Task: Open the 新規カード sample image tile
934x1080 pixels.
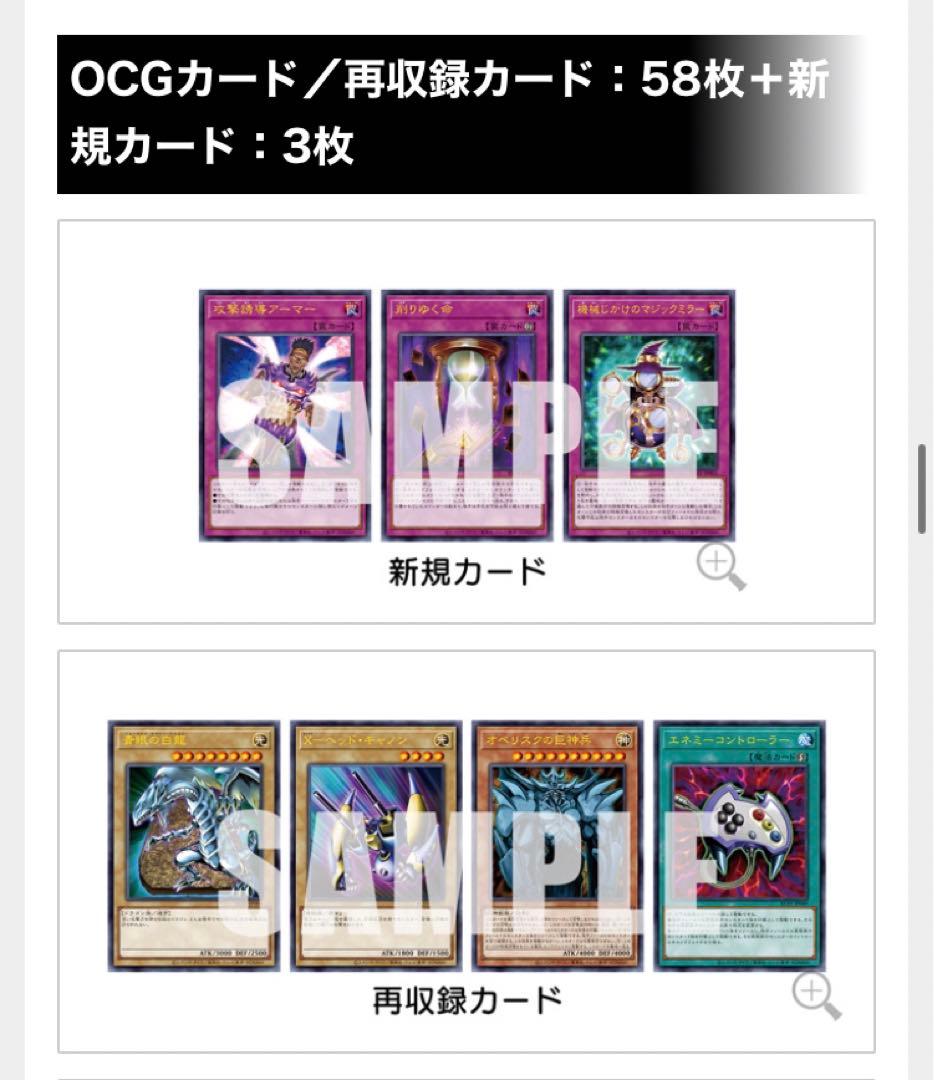Action: coord(466,416)
